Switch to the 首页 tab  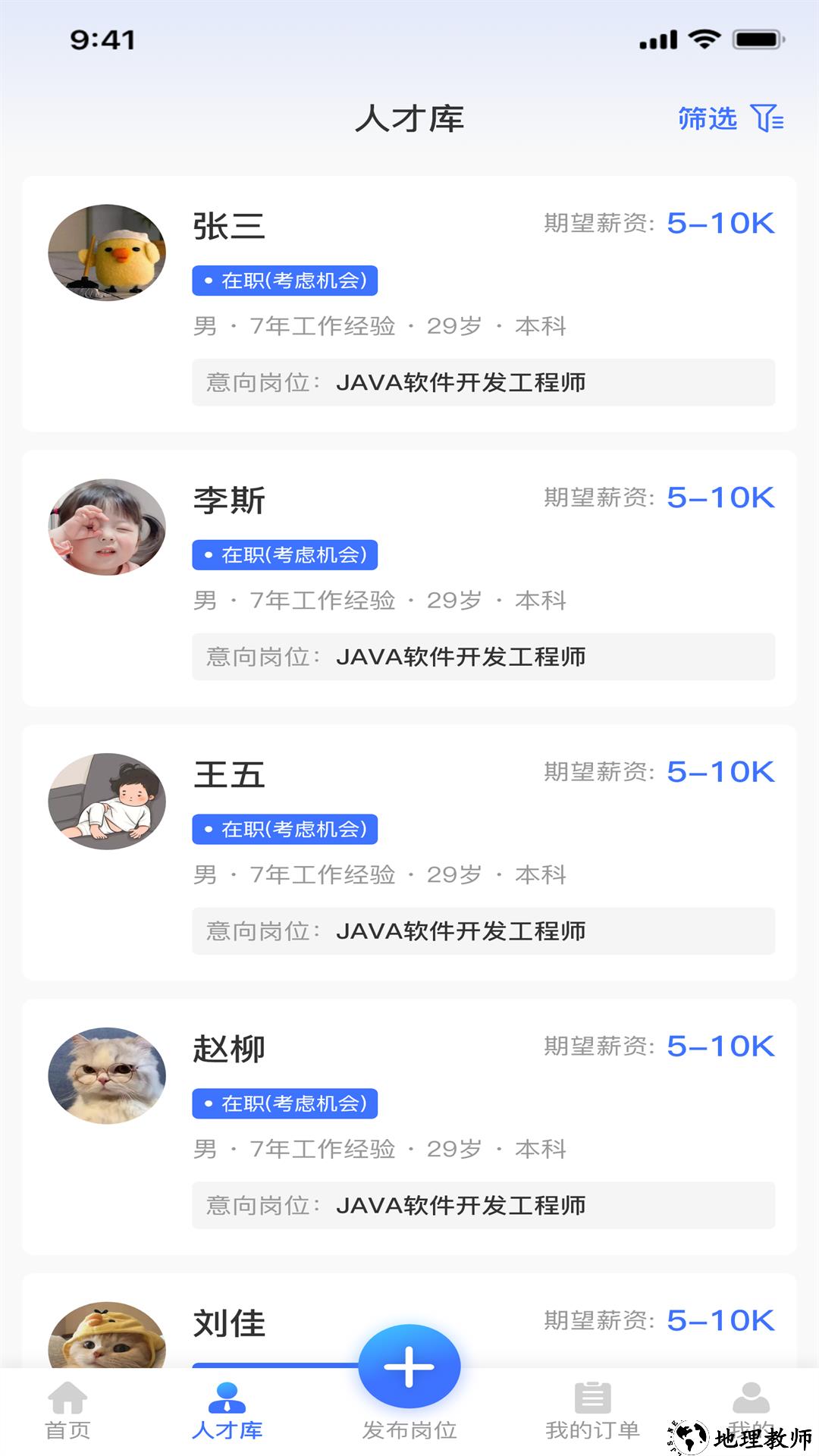point(67,1411)
